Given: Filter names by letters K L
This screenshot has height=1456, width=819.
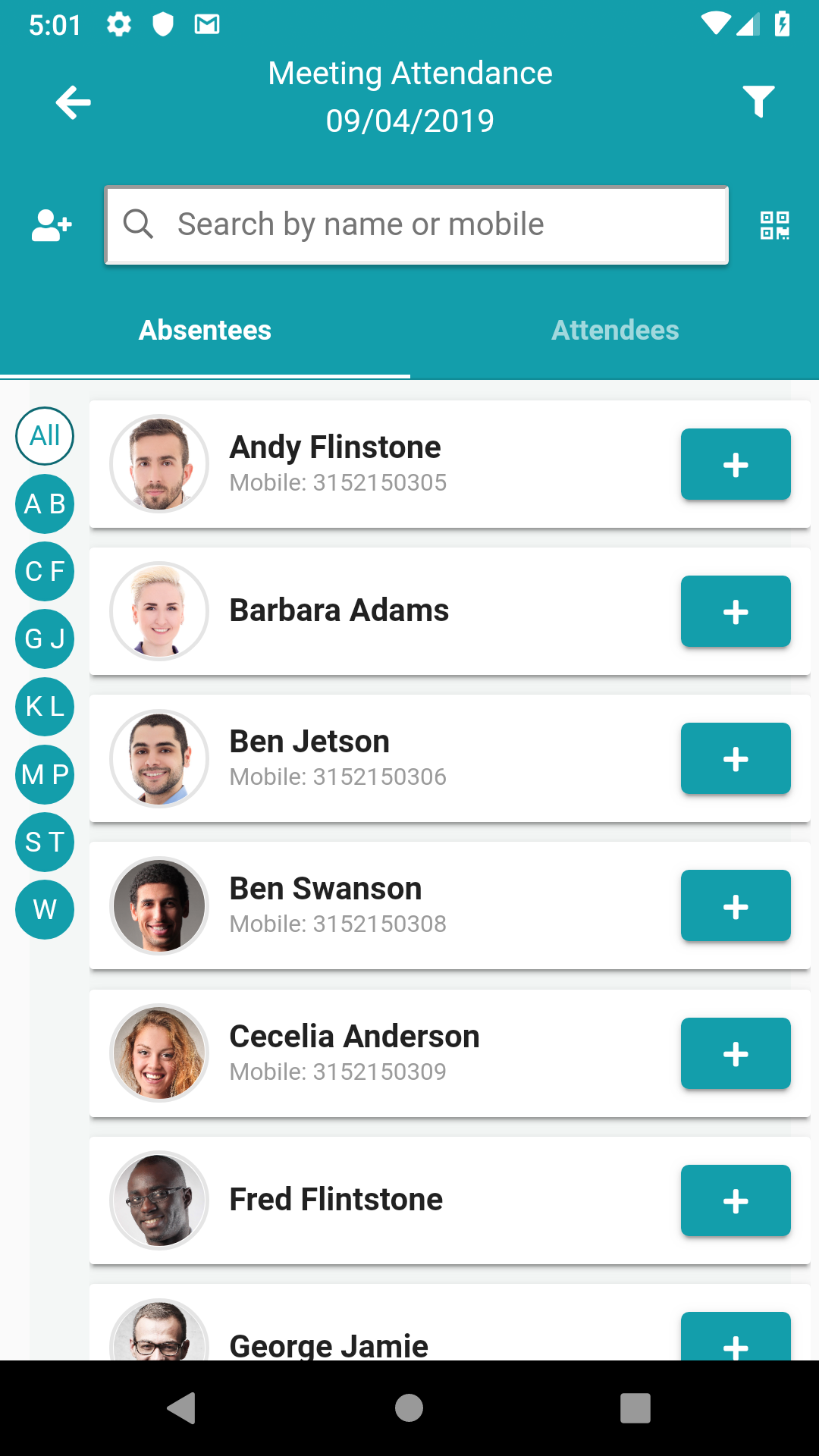Looking at the screenshot, I should tap(45, 706).
